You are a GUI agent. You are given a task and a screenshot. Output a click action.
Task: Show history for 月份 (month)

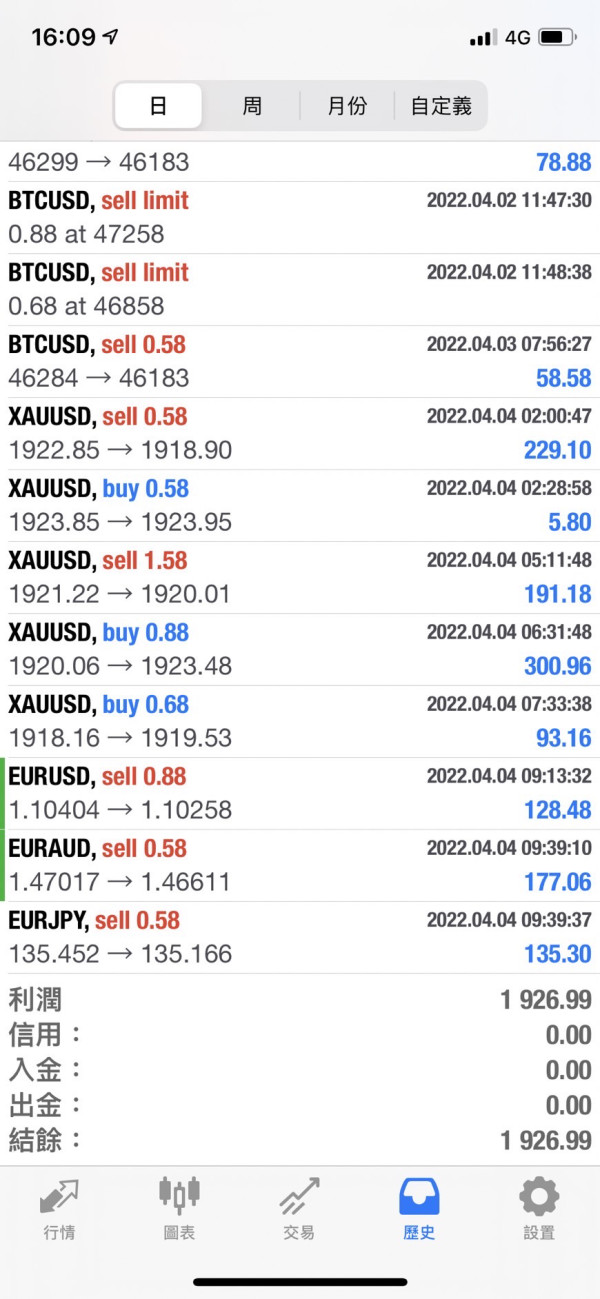pyautogui.click(x=347, y=106)
